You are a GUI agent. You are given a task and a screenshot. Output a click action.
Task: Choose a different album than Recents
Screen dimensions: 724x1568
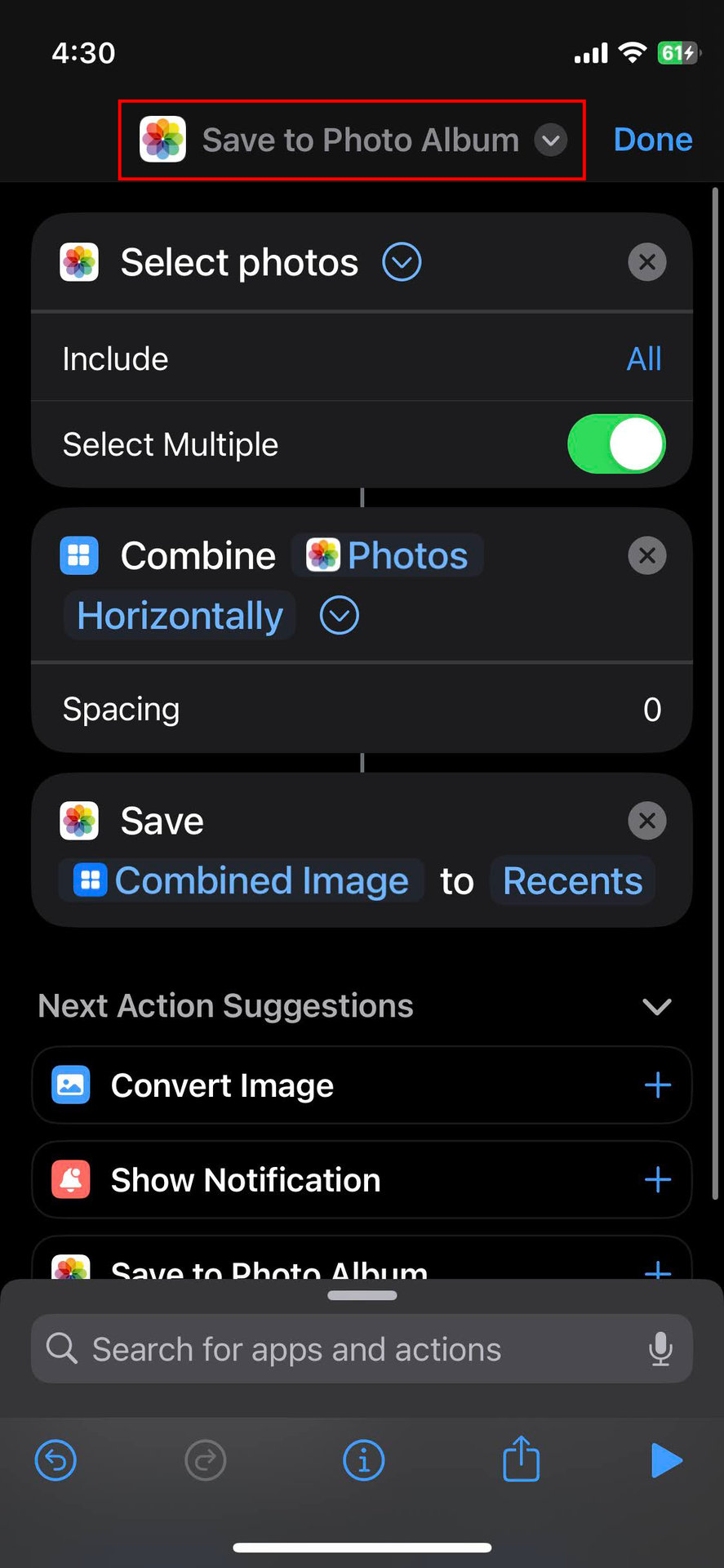(x=572, y=881)
